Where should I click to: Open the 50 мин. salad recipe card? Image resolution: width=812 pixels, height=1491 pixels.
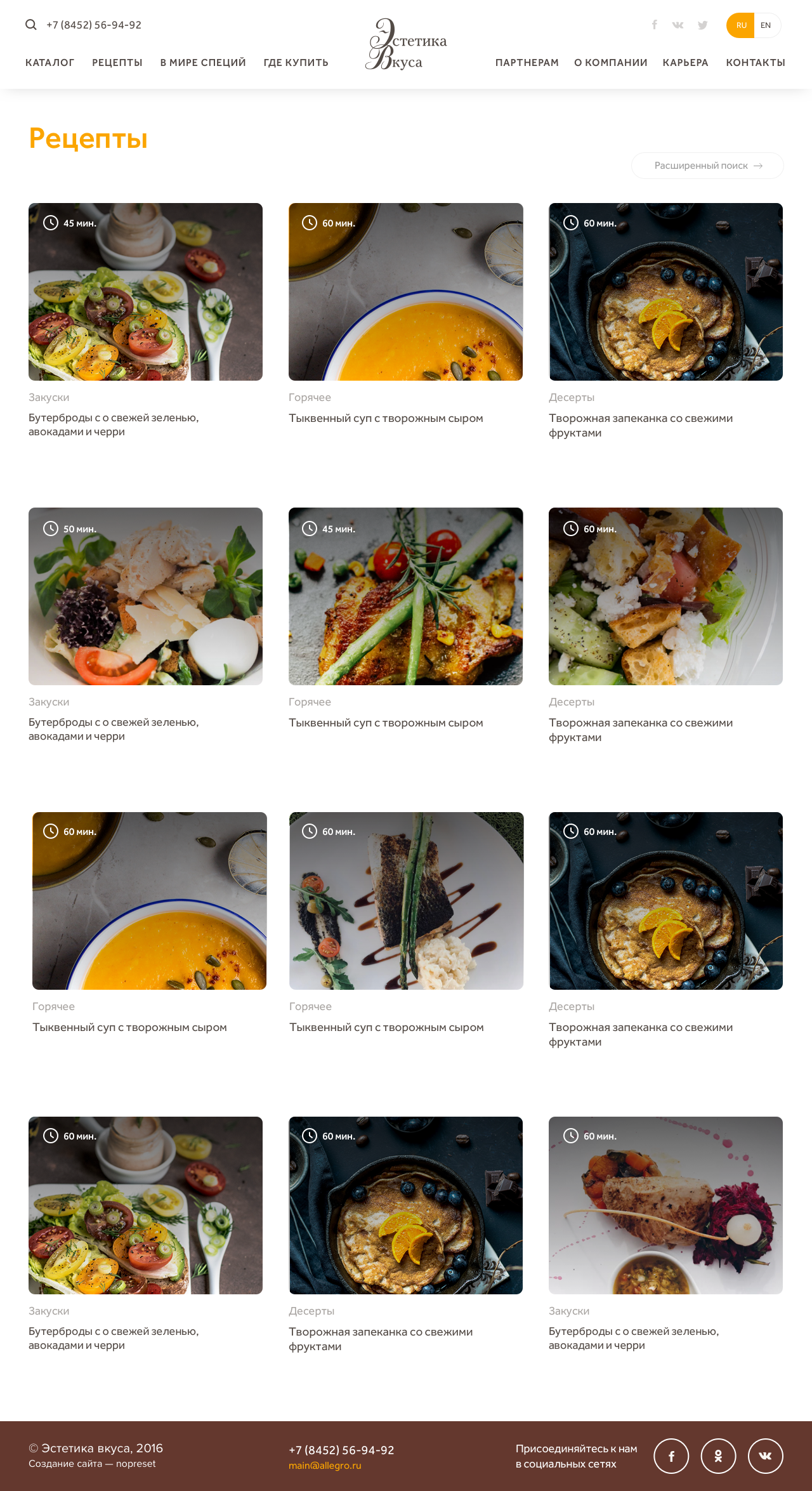(145, 596)
